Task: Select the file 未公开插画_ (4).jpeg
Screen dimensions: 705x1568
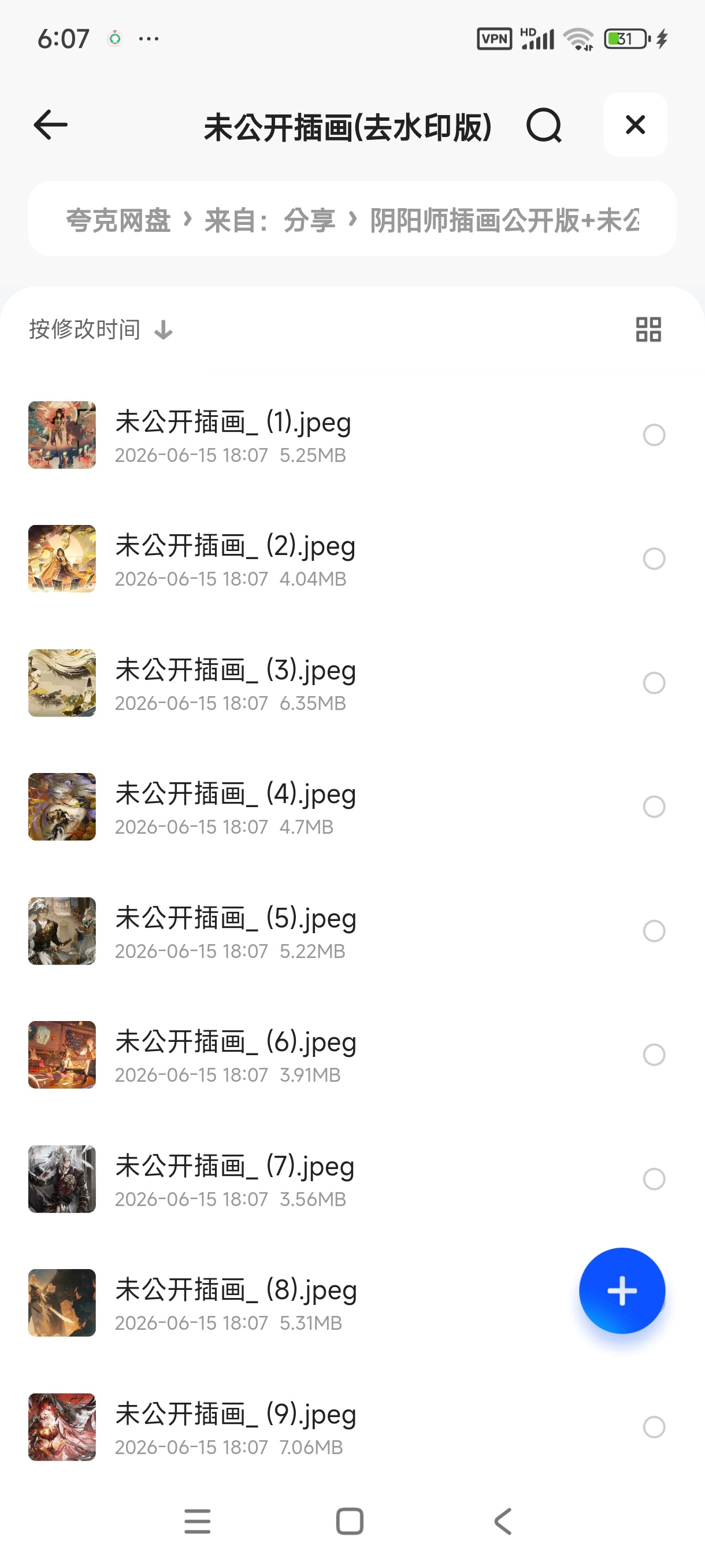Action: pos(654,807)
